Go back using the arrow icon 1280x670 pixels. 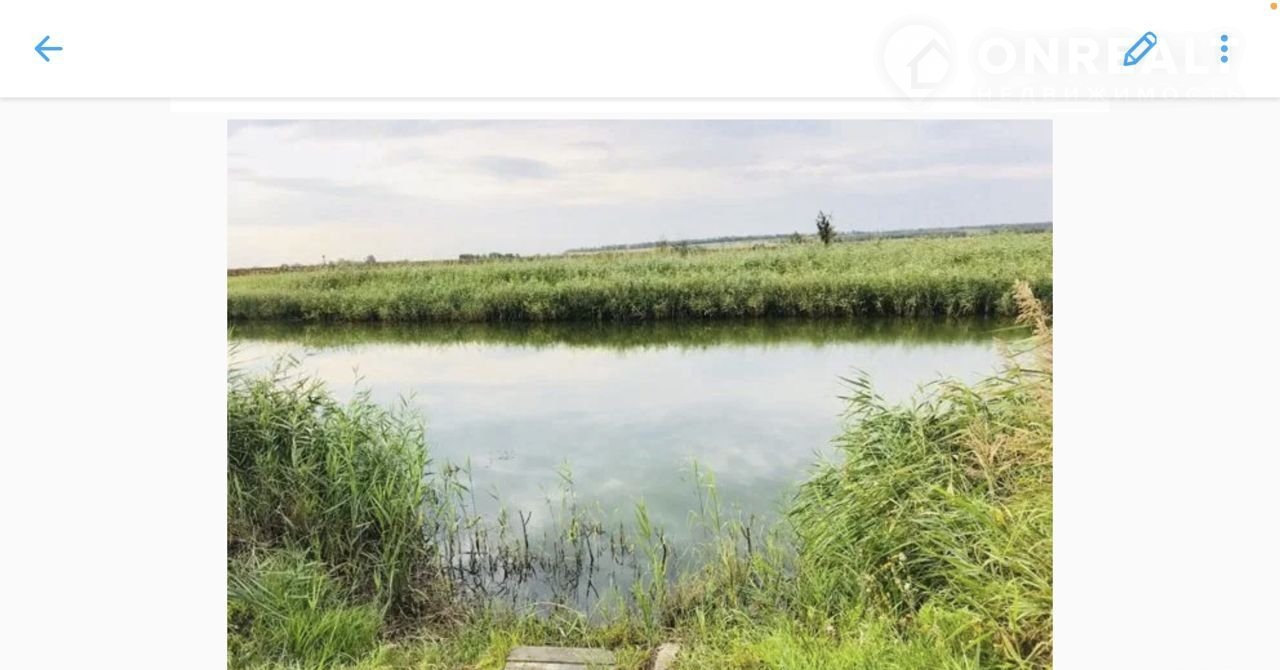pos(48,49)
